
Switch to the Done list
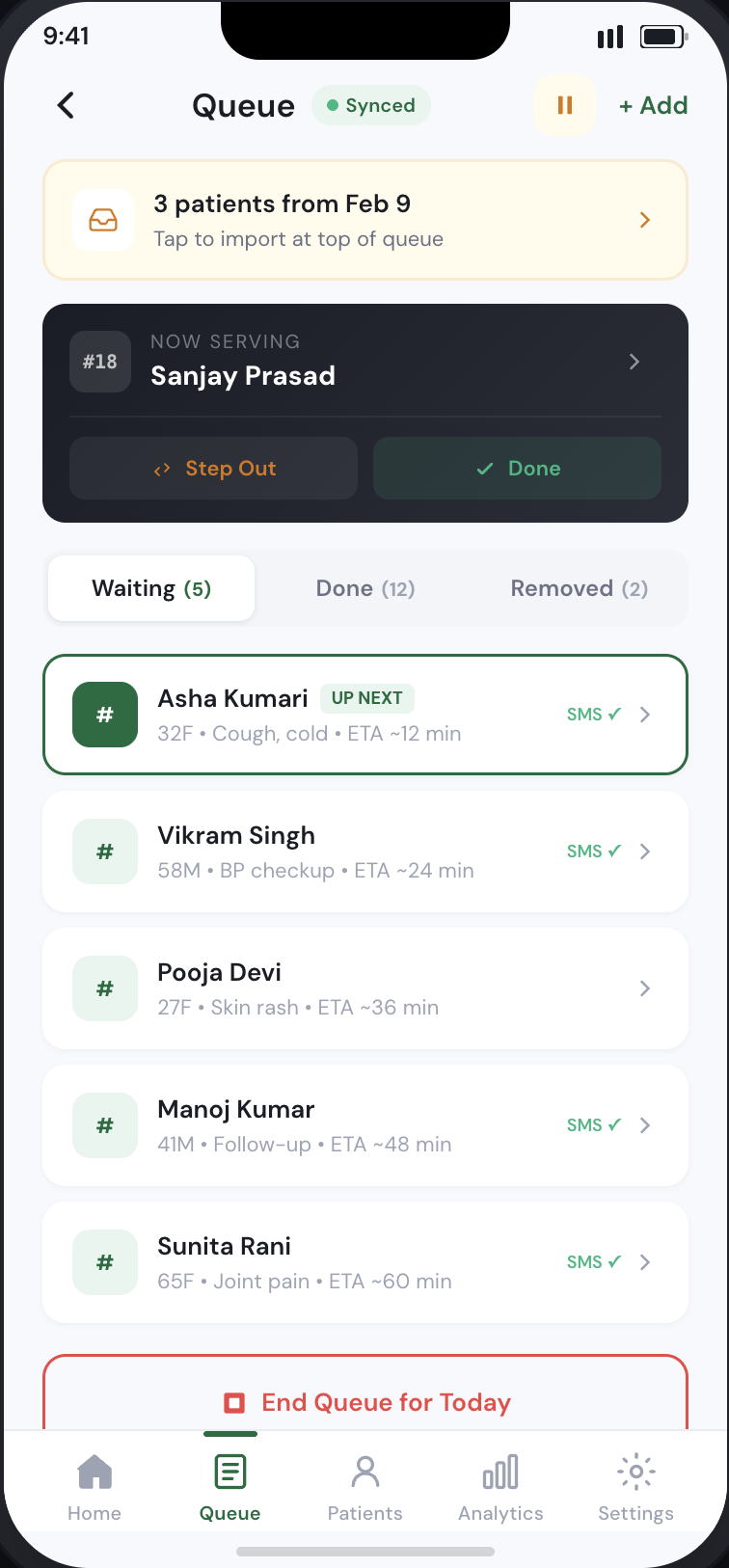point(364,588)
